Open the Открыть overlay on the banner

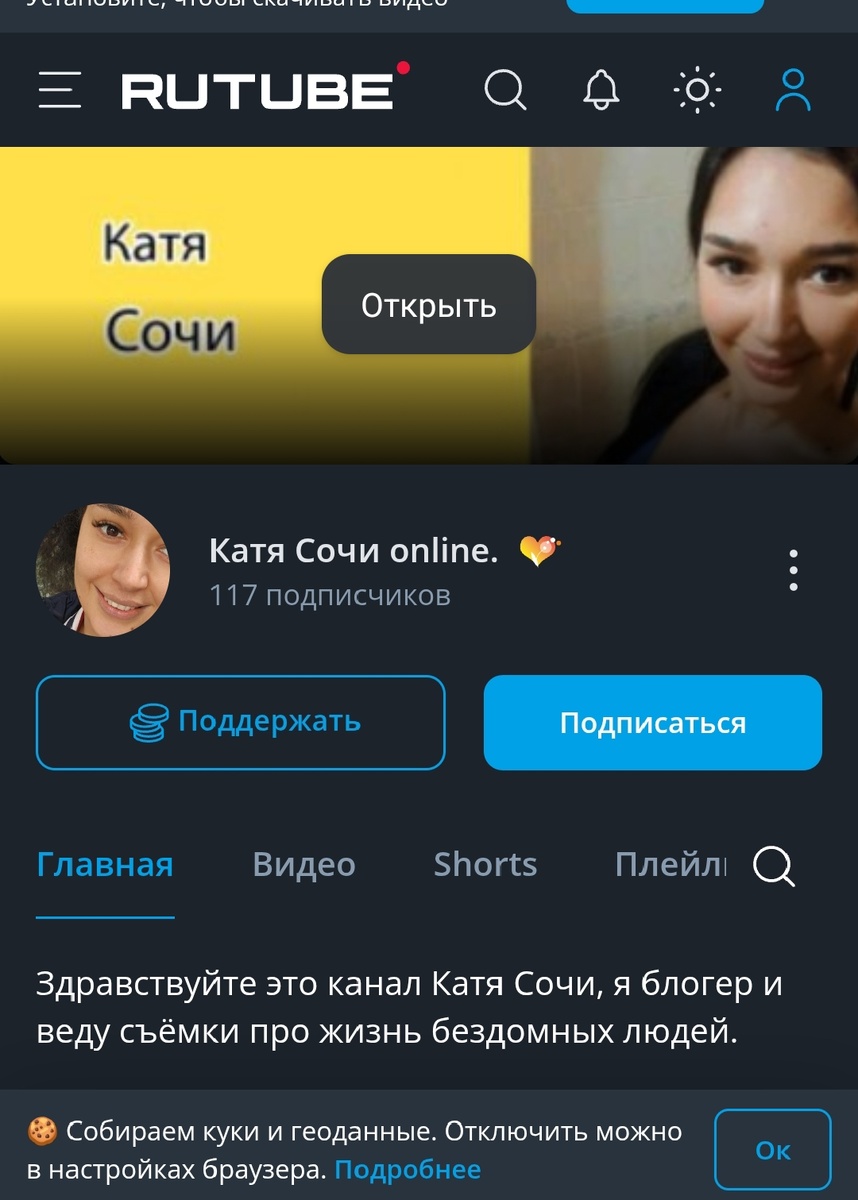coord(428,304)
